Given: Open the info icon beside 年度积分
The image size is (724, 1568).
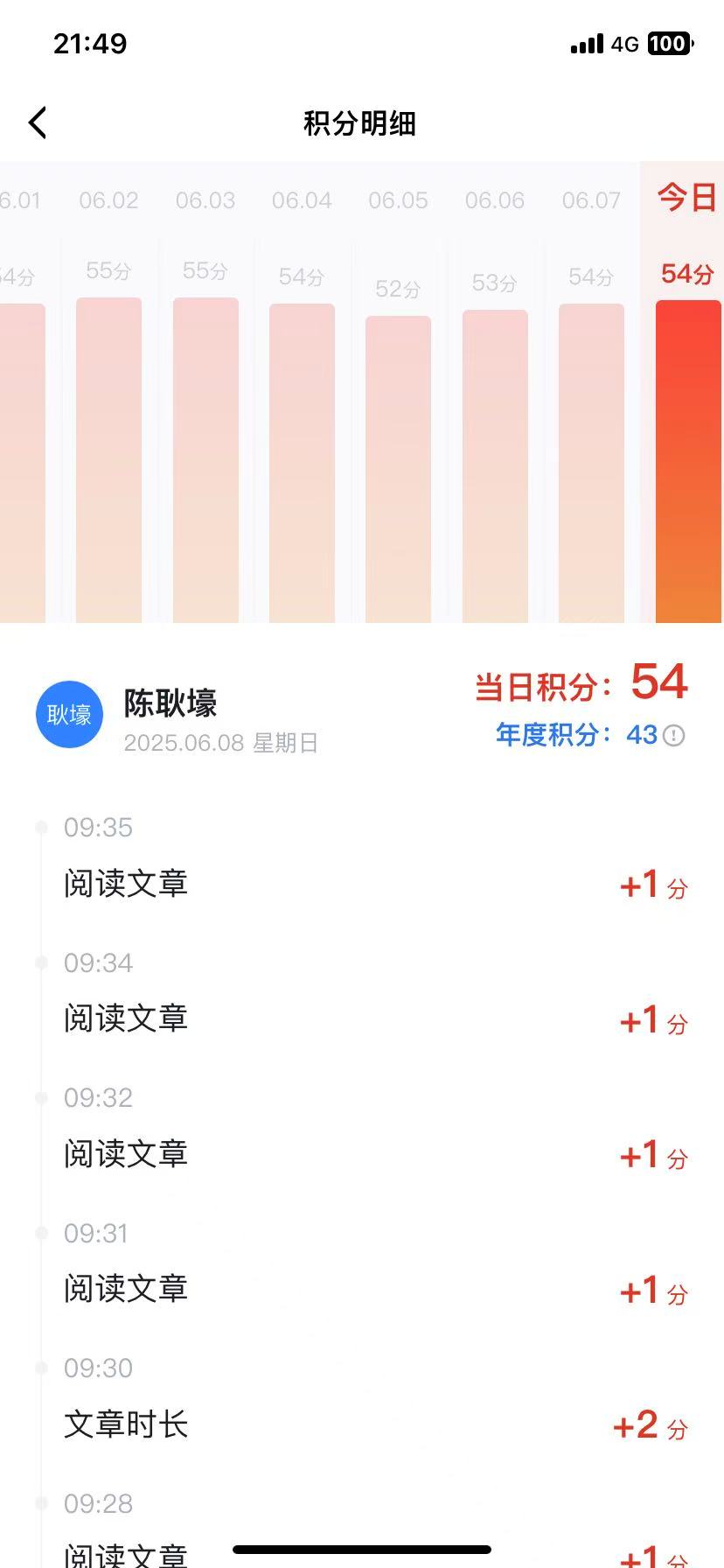Looking at the screenshot, I should [x=674, y=735].
